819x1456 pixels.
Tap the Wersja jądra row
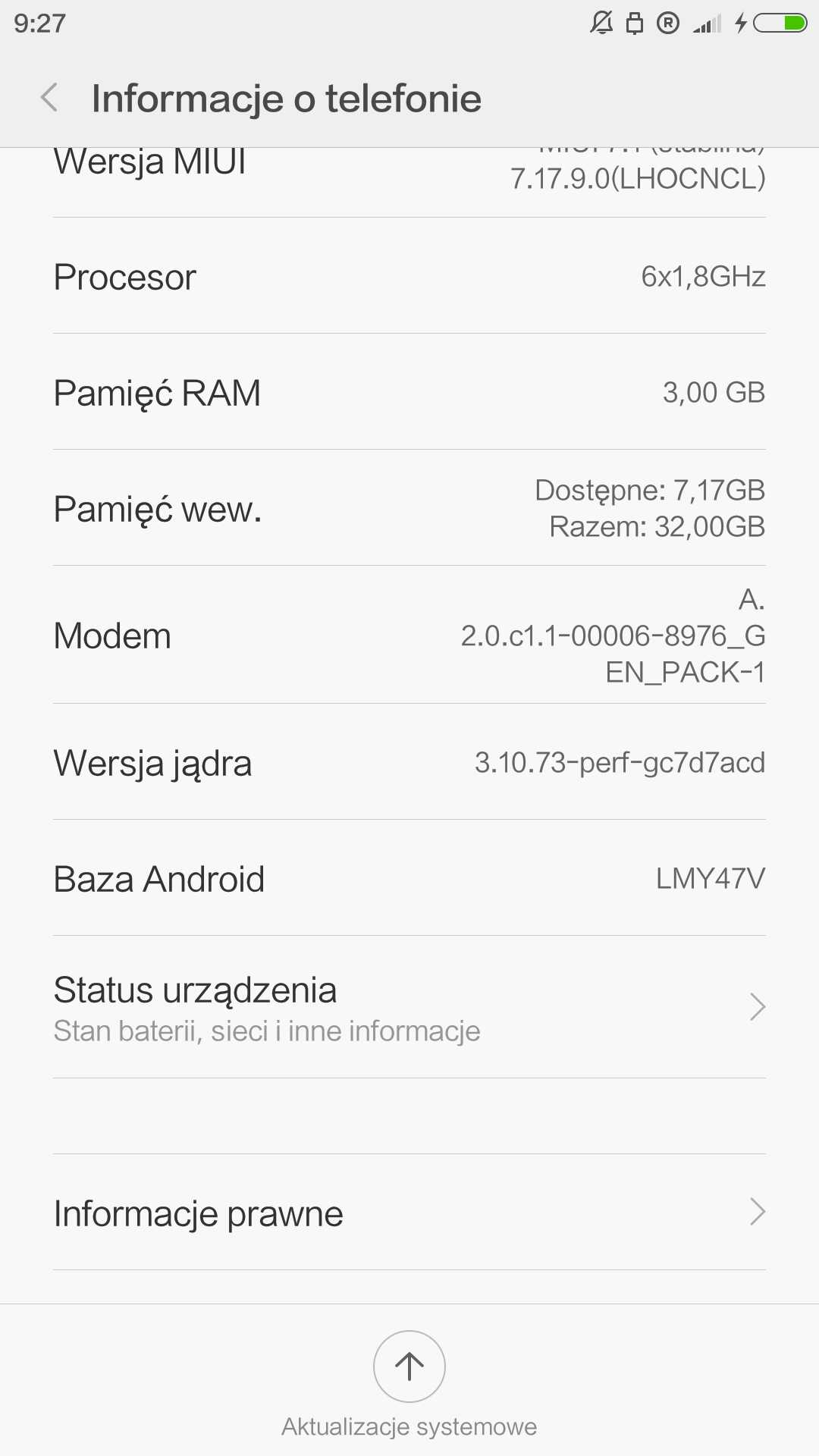pyautogui.click(x=409, y=762)
